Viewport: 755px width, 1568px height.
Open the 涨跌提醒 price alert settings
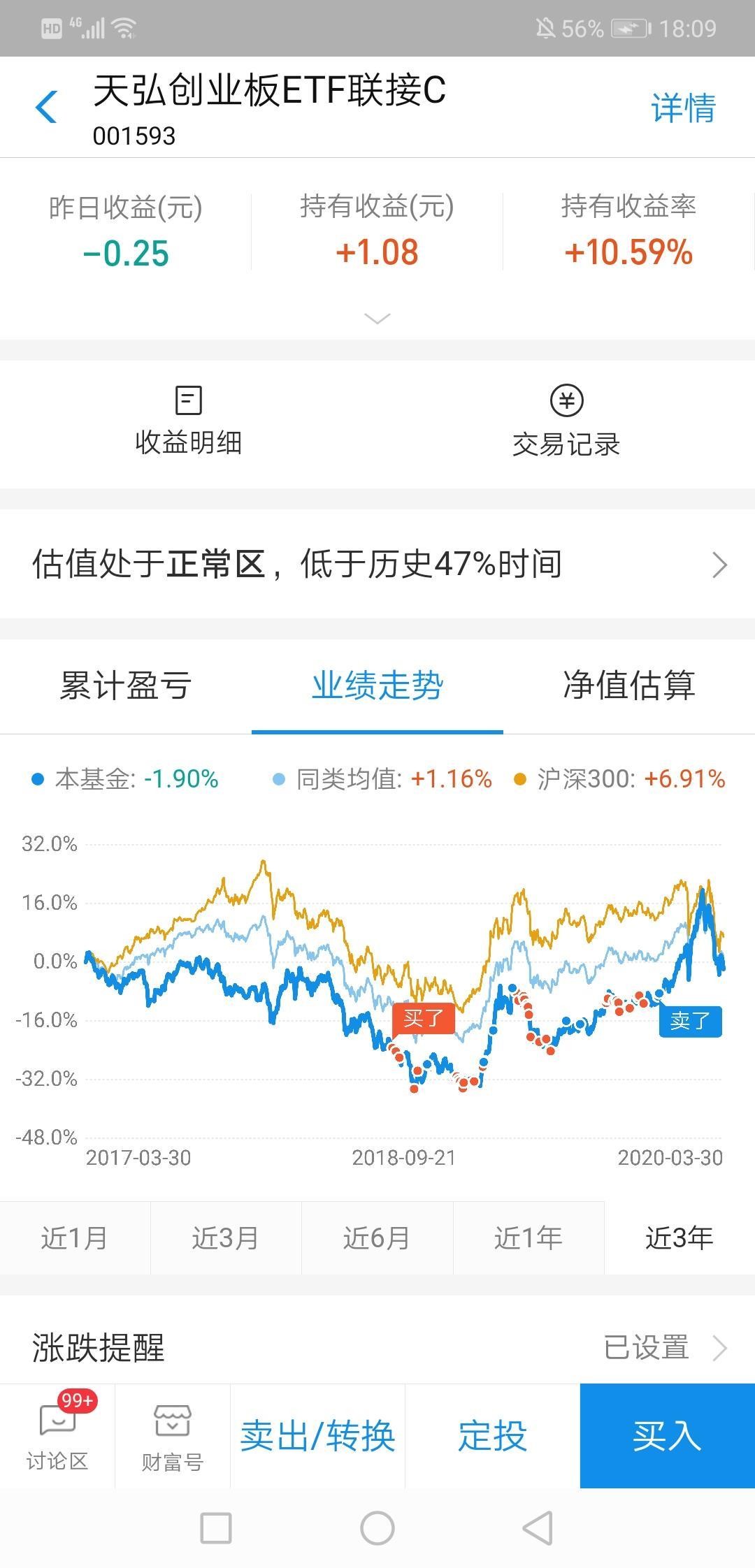(377, 1347)
